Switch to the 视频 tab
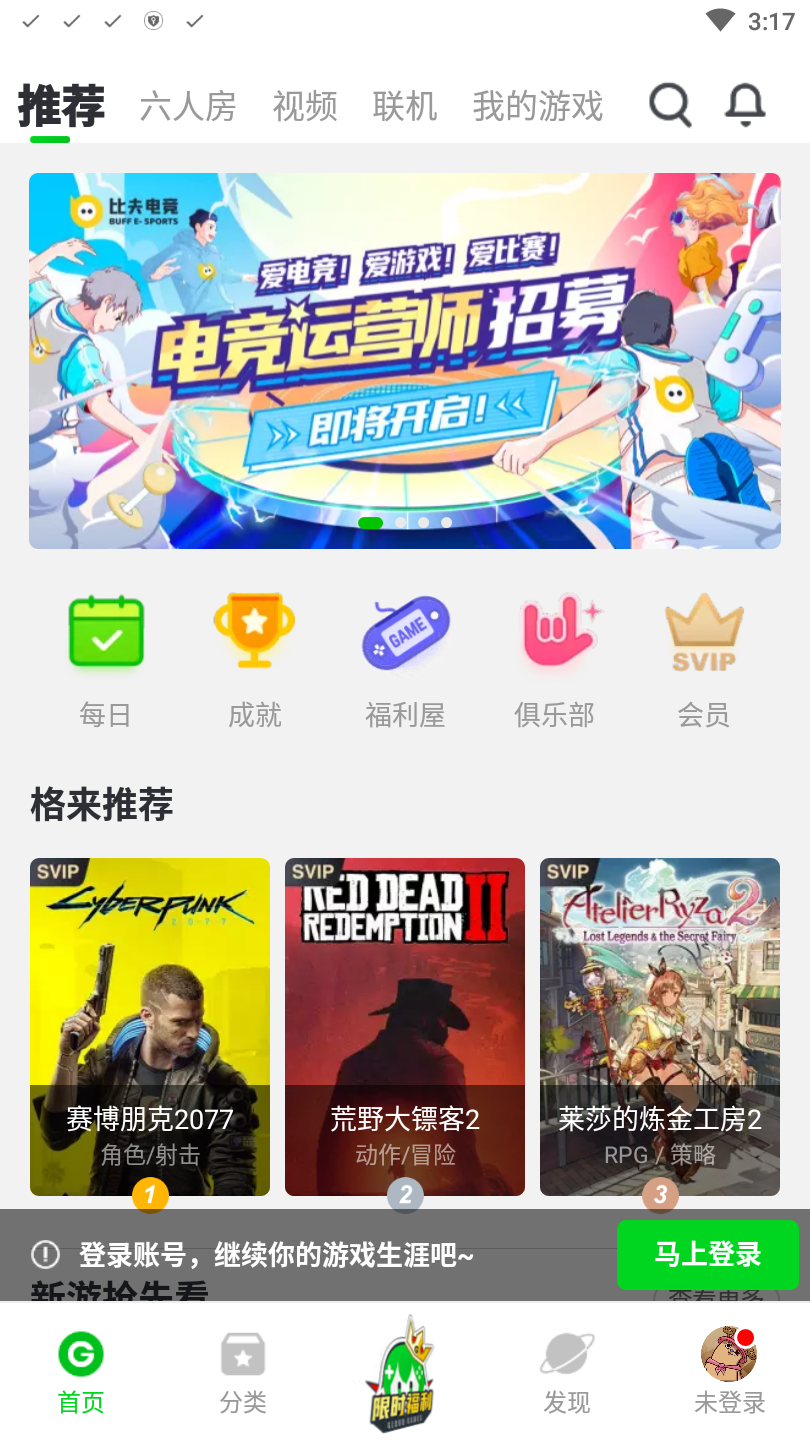810x1440 pixels. (305, 104)
